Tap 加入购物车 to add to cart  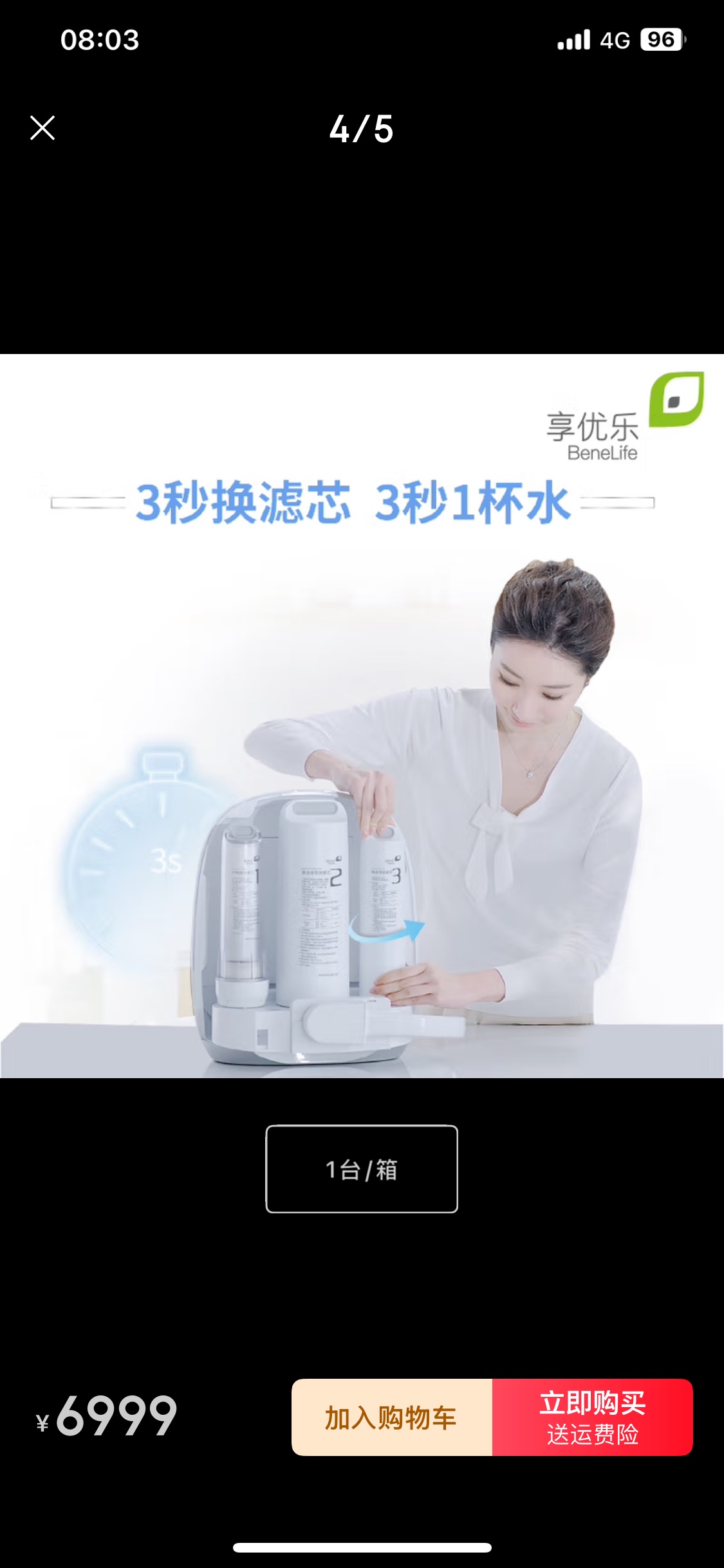pyautogui.click(x=392, y=1417)
